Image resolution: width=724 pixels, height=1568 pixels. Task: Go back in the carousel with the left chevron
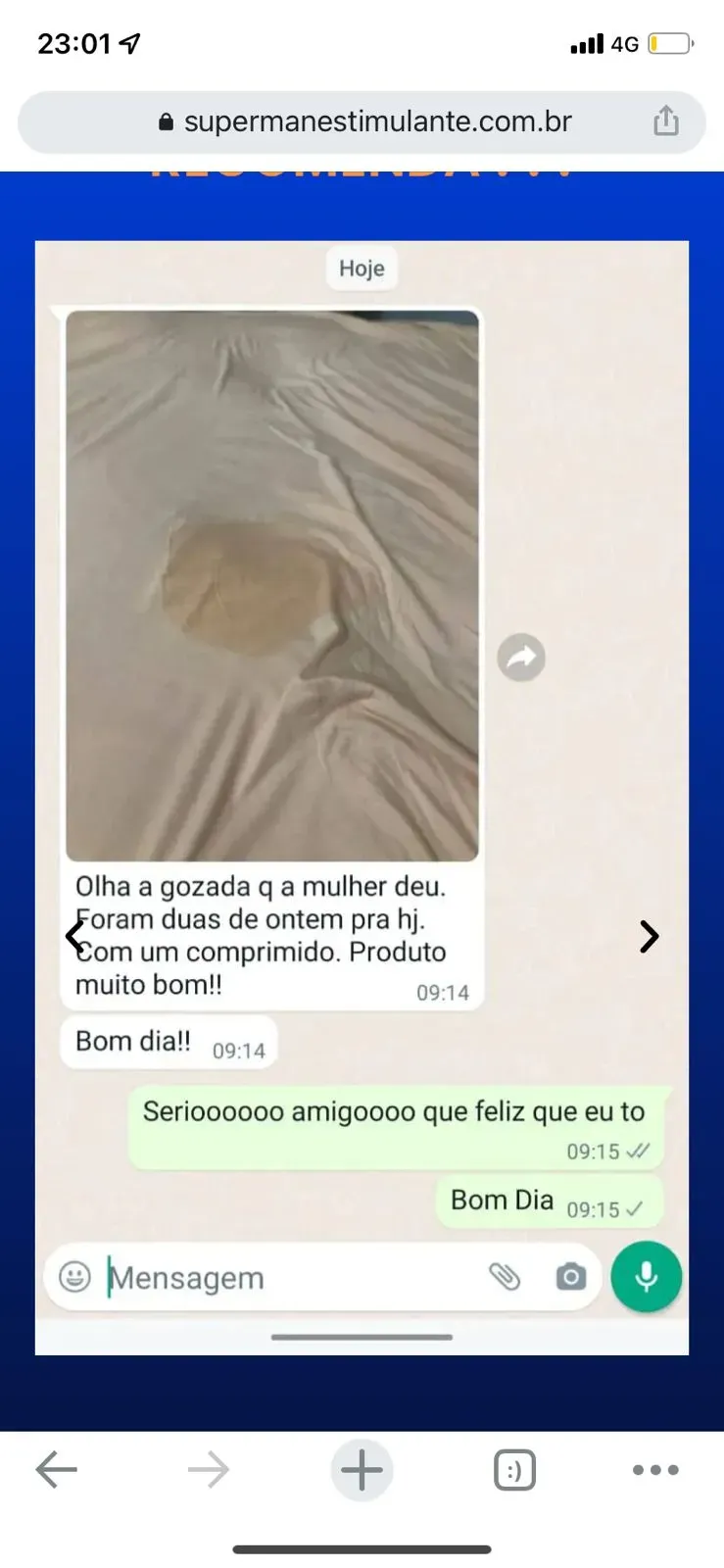pyautogui.click(x=74, y=937)
